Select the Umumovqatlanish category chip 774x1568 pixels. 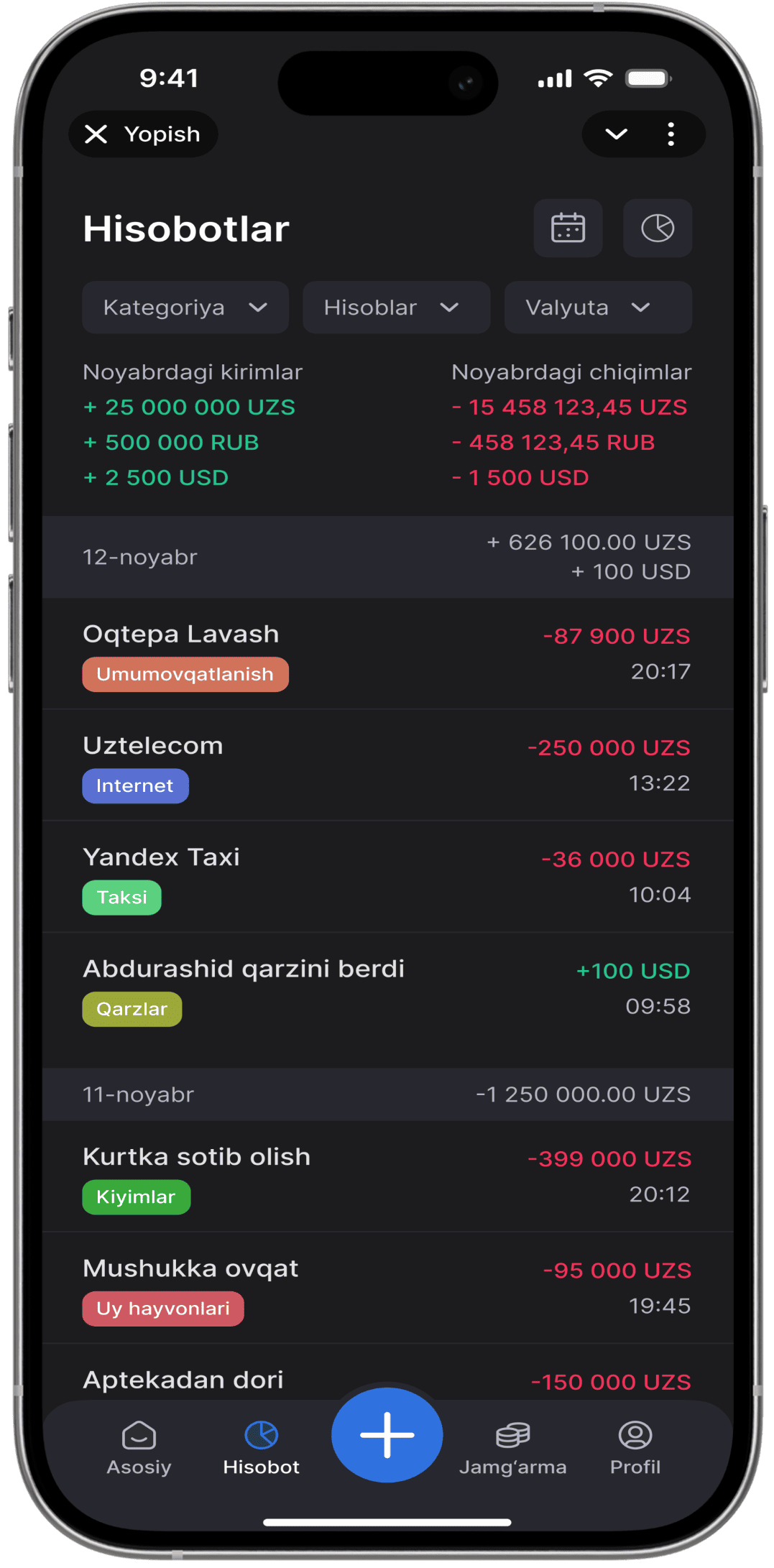[185, 674]
